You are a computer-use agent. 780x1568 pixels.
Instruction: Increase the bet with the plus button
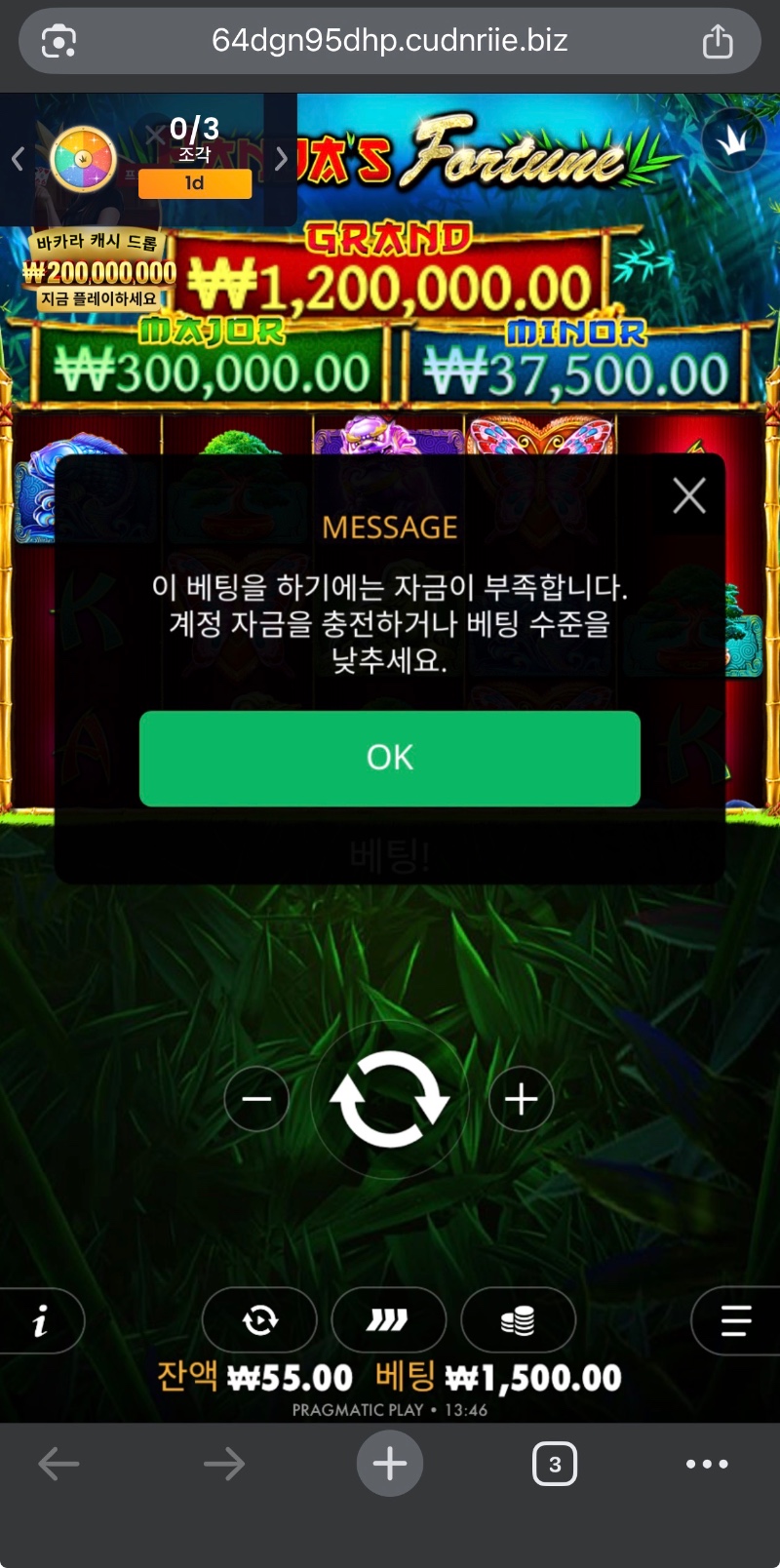point(521,1099)
